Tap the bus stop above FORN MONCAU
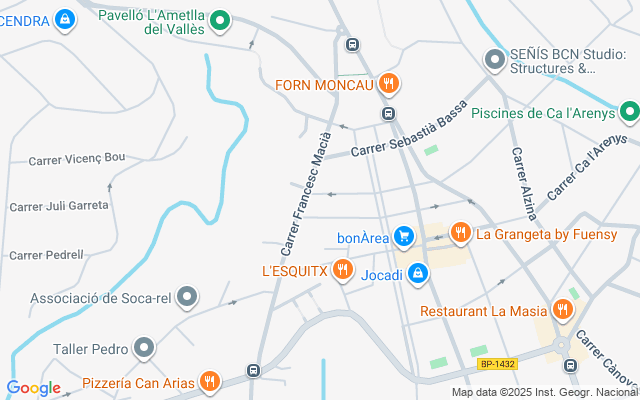Screen dimensions: 640x400 tap(352, 44)
